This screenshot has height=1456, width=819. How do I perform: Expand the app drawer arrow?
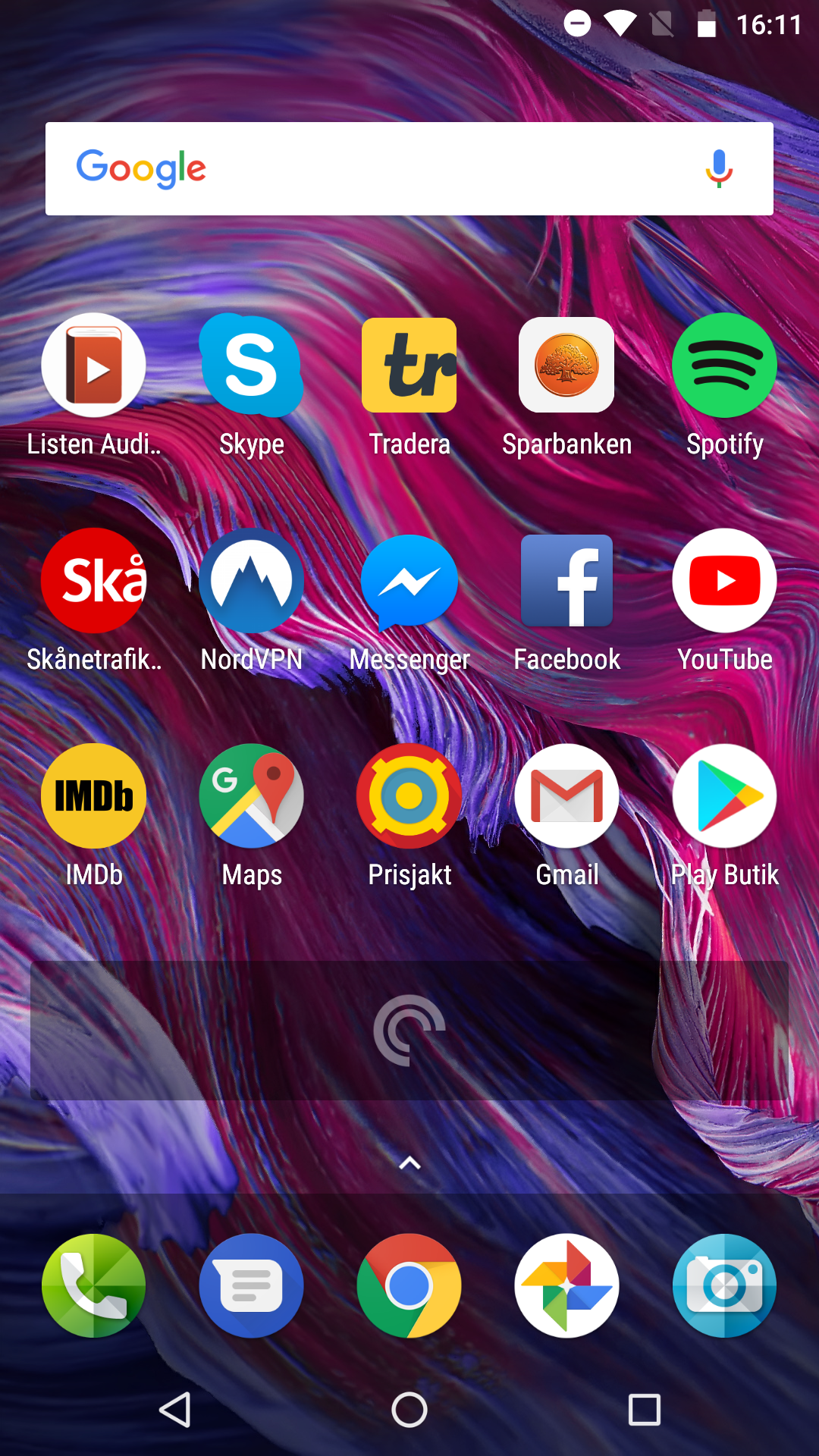409,1163
